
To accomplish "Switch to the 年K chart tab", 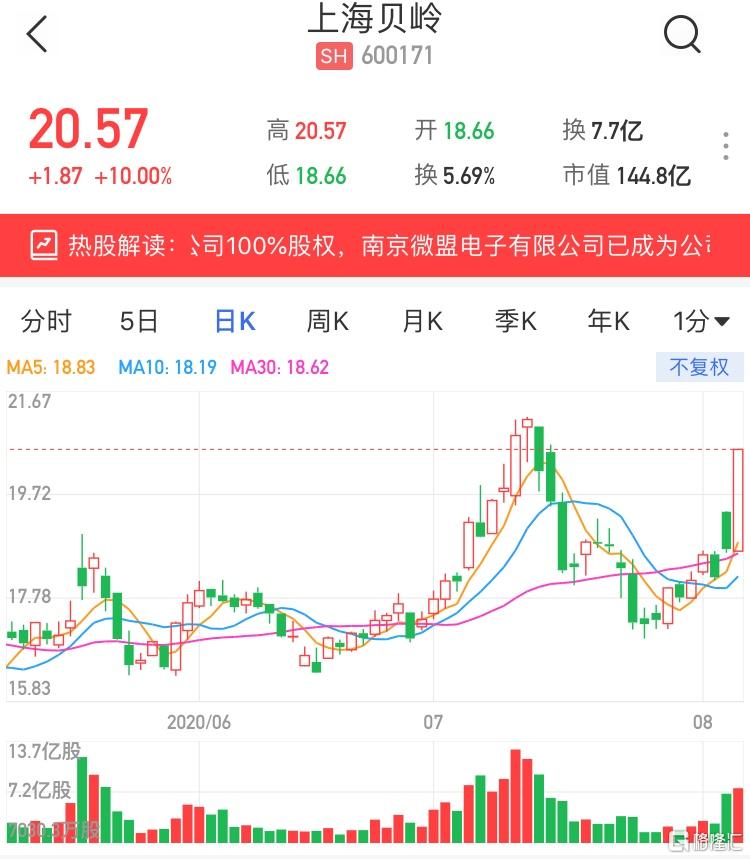I will pos(608,321).
